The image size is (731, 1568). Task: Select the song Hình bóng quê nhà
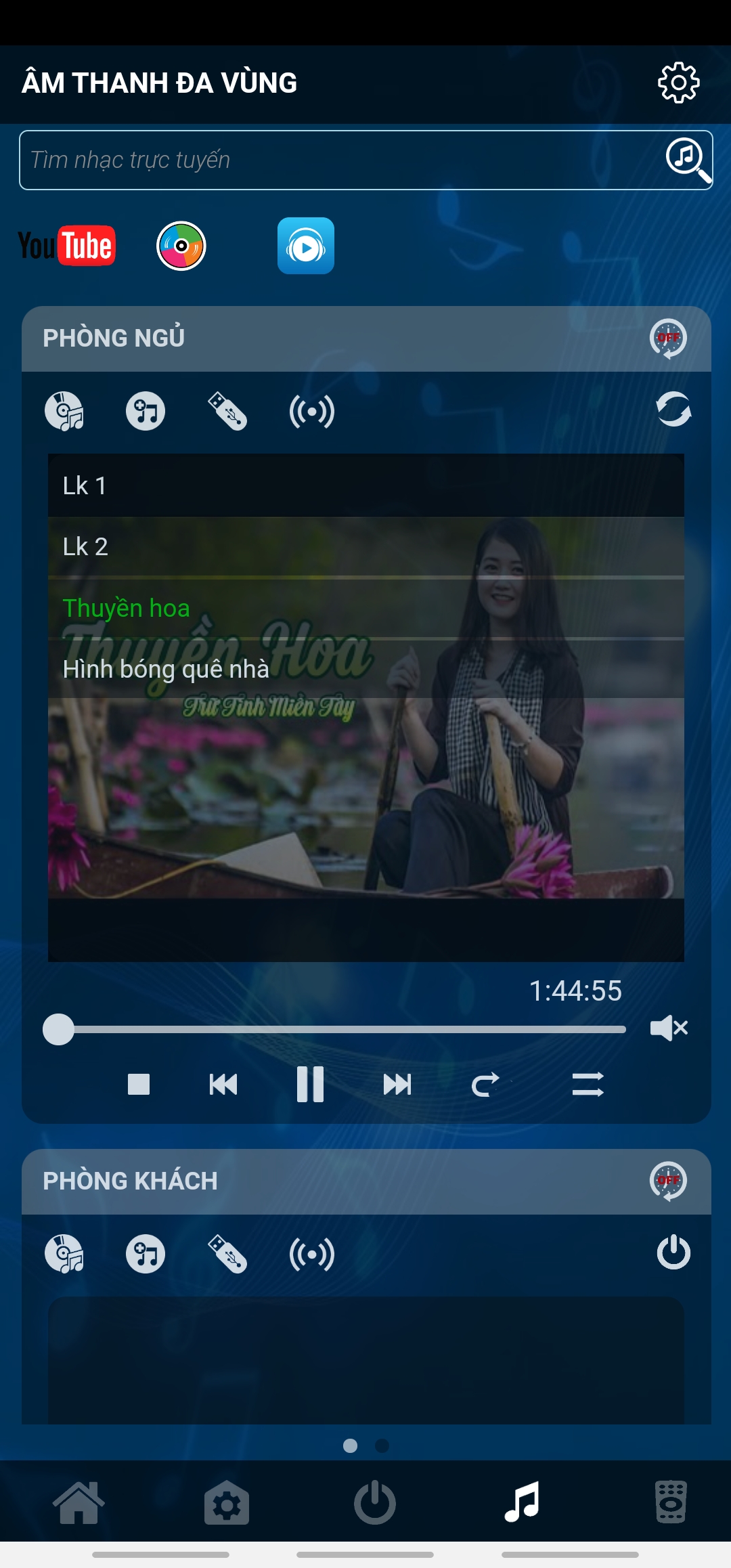(365, 669)
